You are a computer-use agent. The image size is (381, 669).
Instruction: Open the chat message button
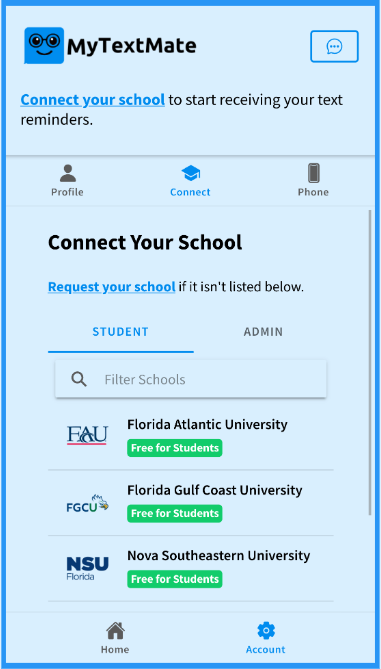334,47
